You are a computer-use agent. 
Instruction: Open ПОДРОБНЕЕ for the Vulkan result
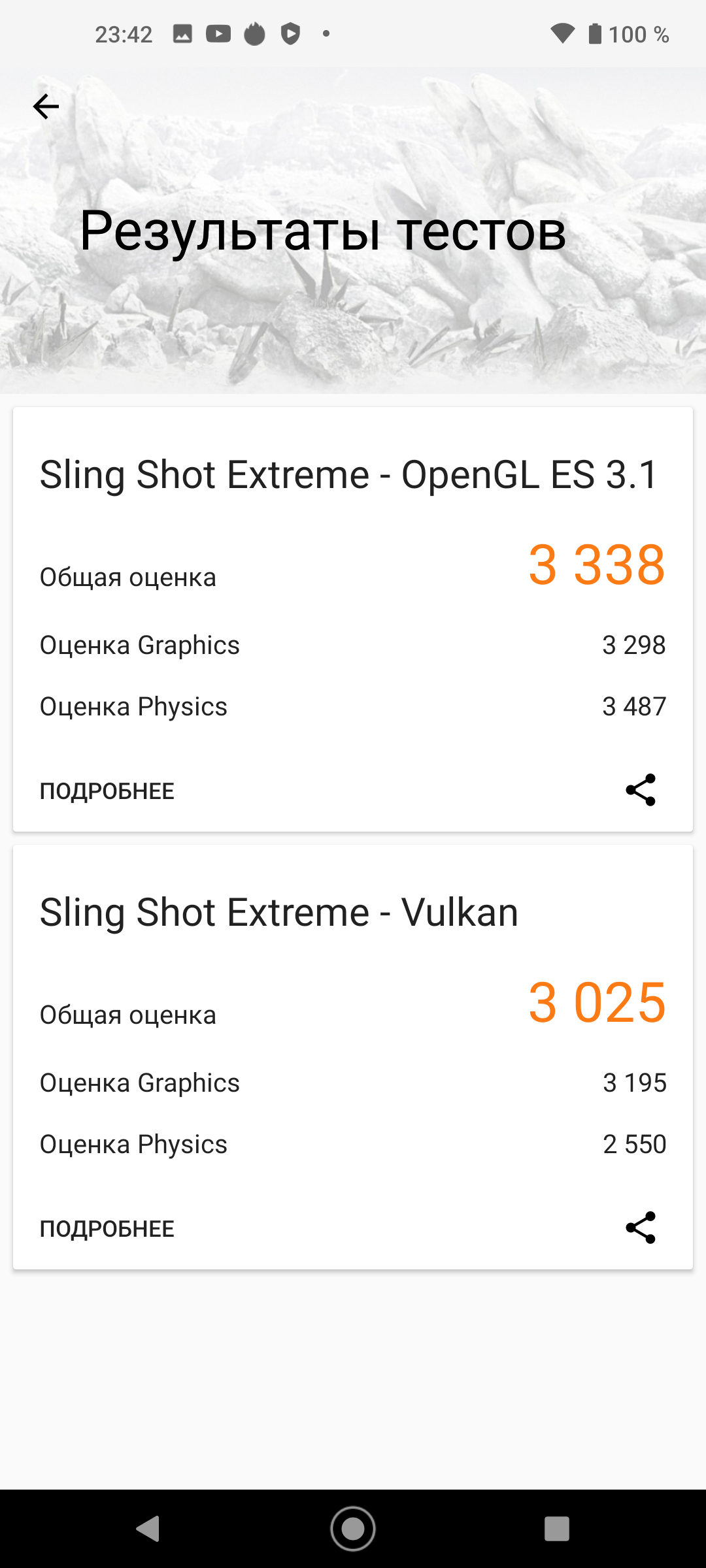107,1229
